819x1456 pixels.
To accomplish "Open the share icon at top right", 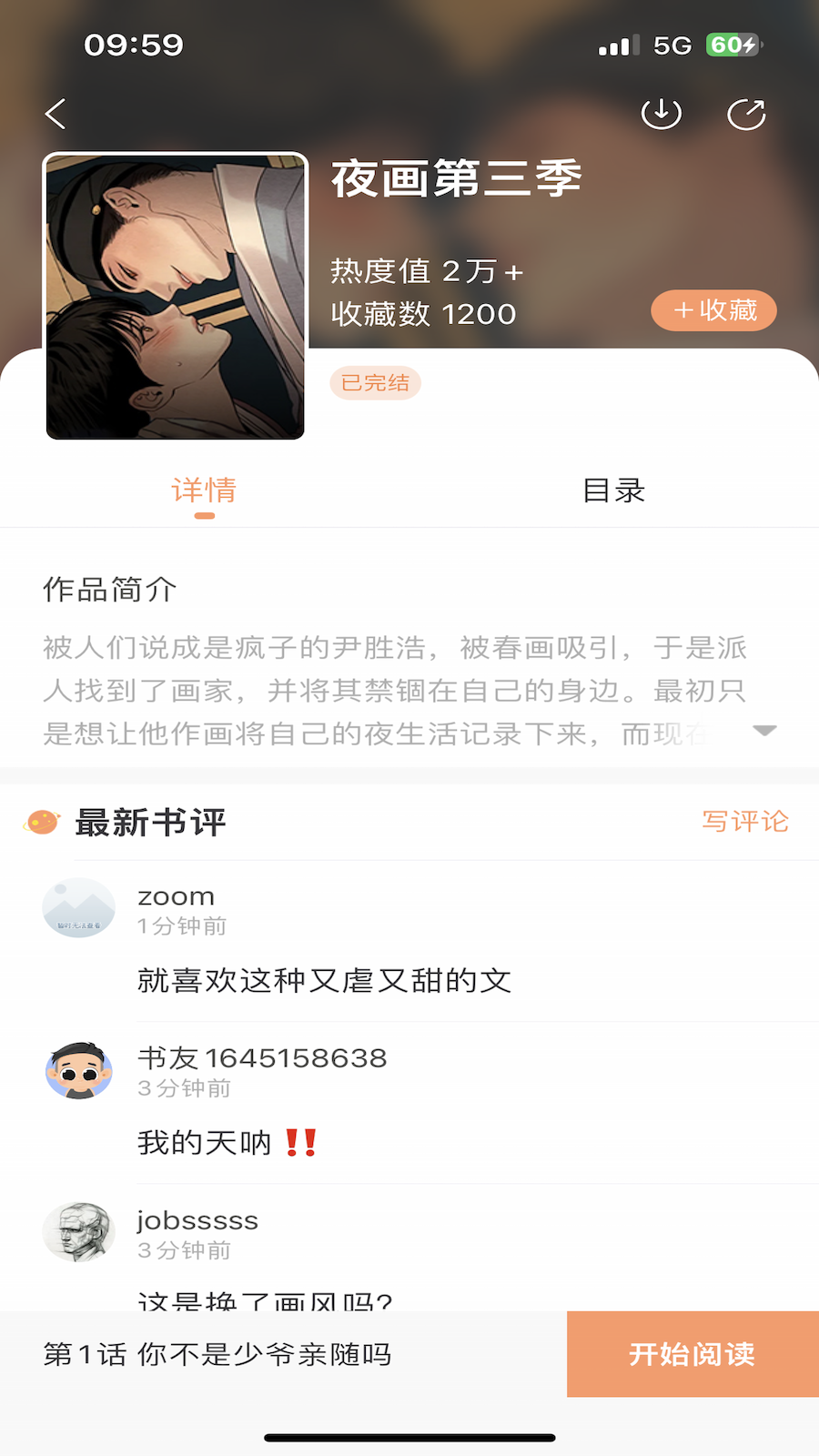I will click(x=746, y=113).
